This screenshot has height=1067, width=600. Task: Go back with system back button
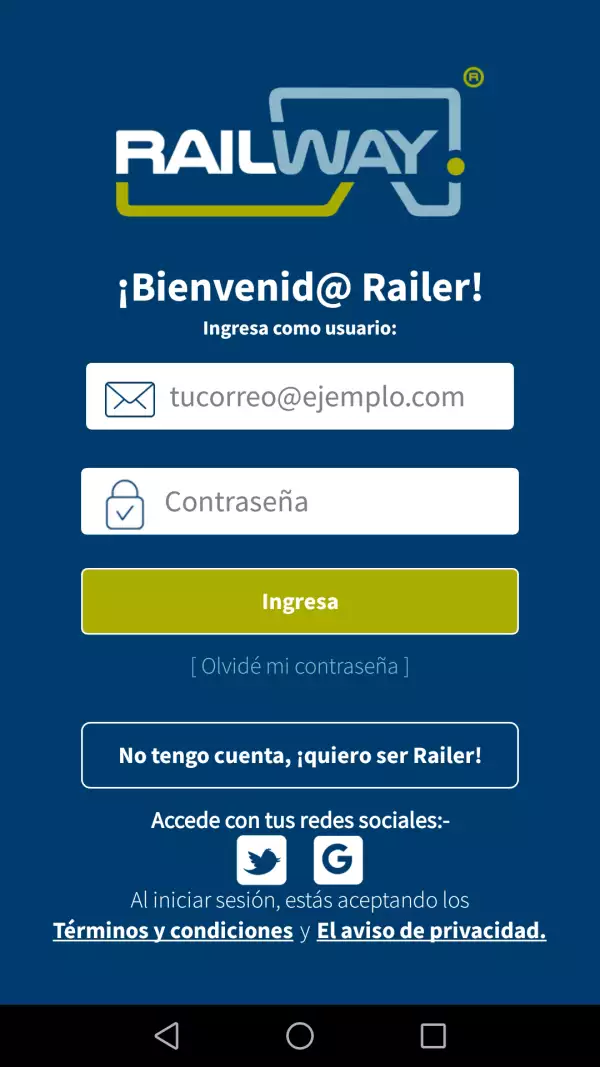[x=167, y=1035]
